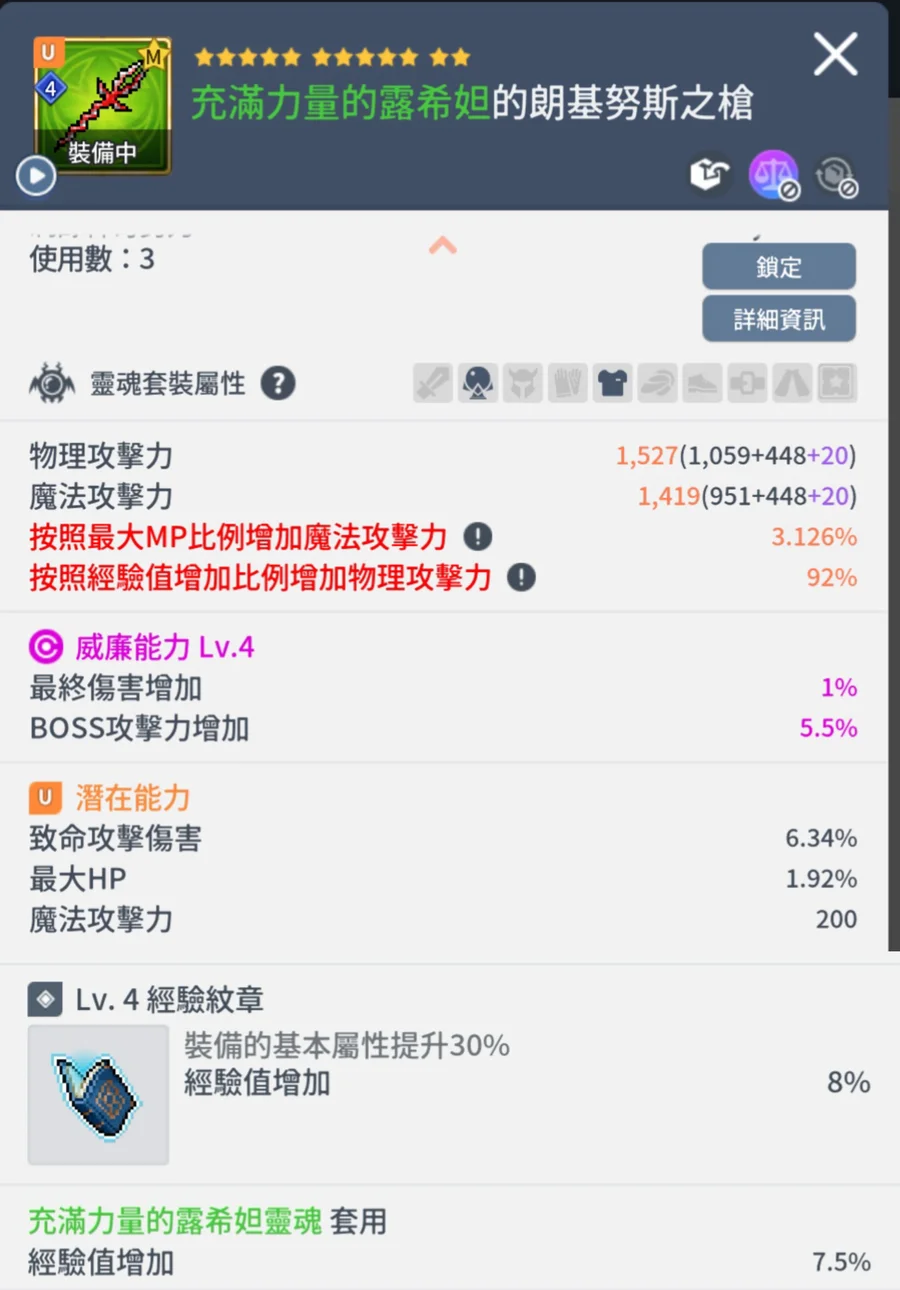Tap the play icon on the weapon thumbnail
This screenshot has width=900, height=1290.
coord(36,177)
